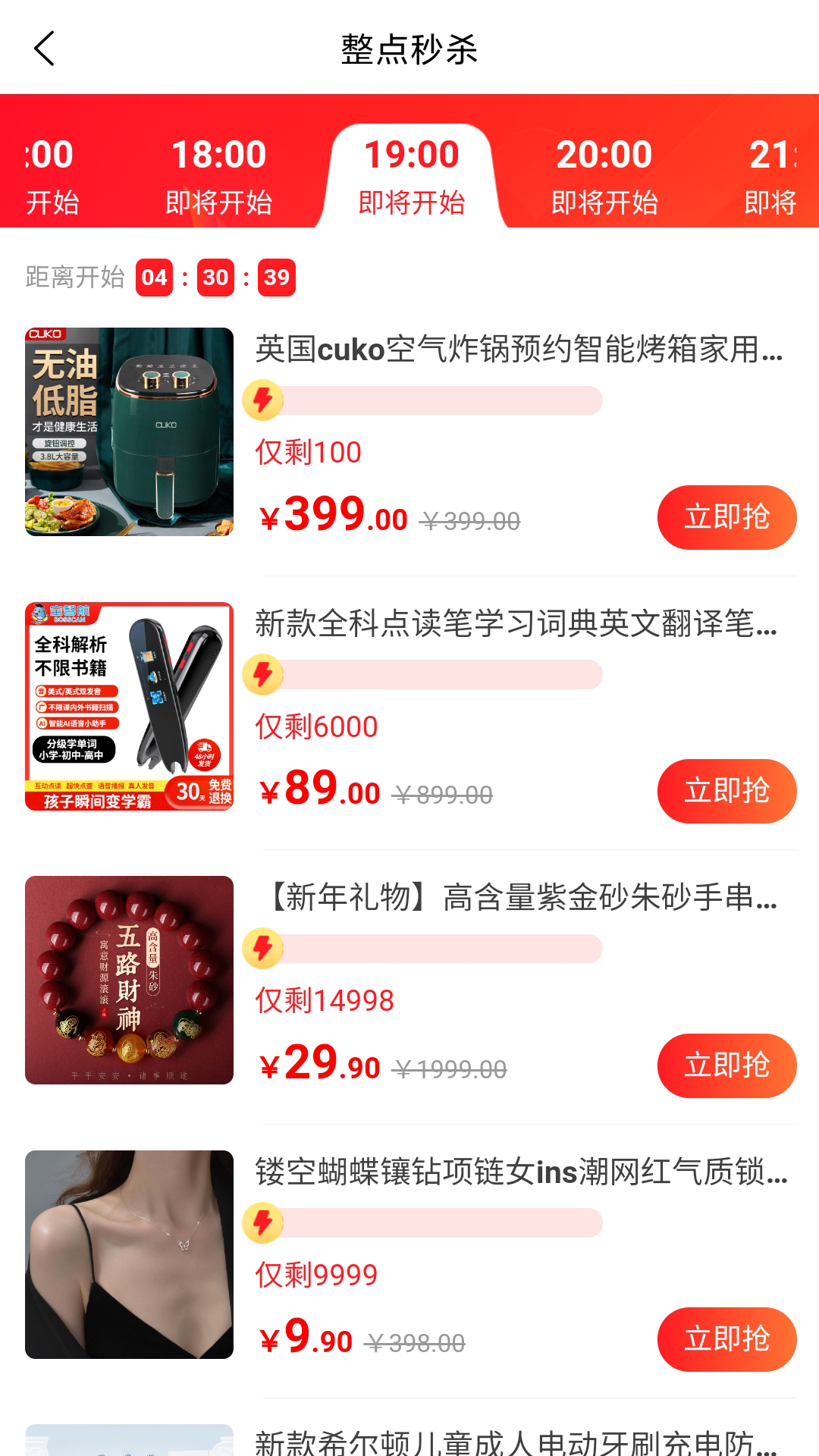Click the lightning icon beside the reading pen stock bar

[262, 673]
